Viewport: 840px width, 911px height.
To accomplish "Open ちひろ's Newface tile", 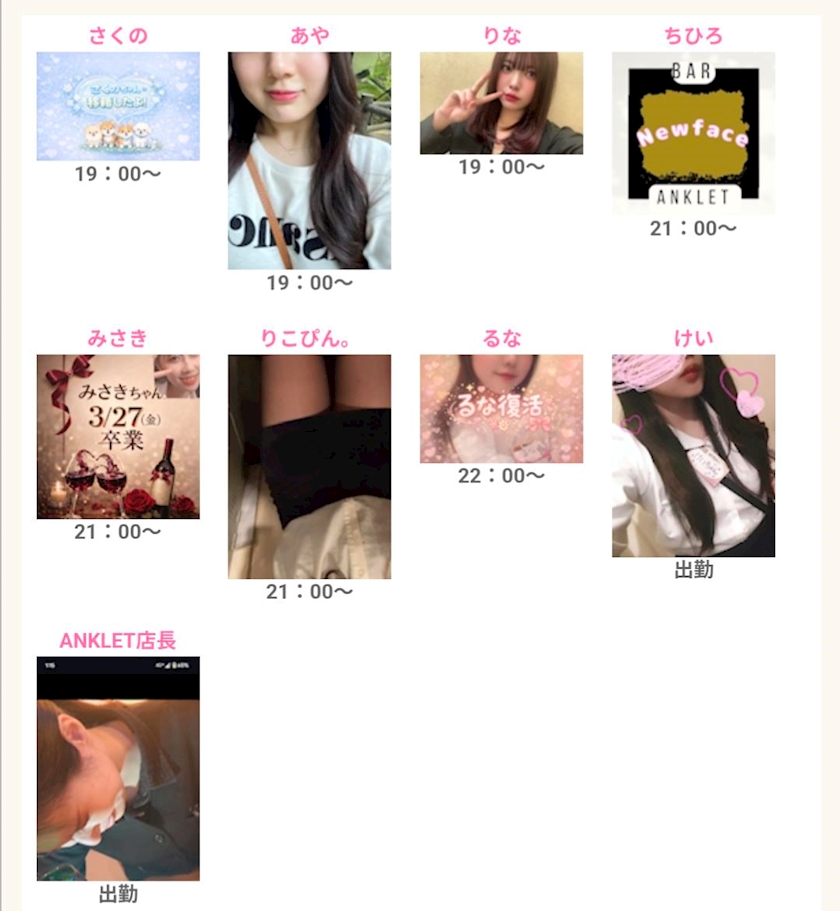I will pos(693,134).
